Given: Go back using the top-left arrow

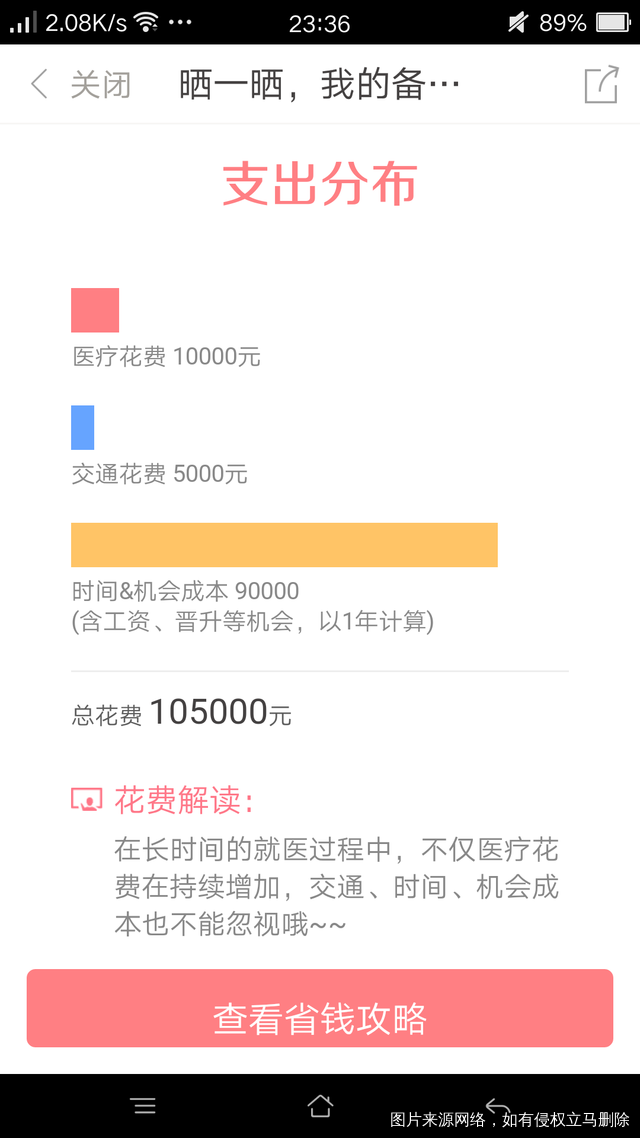Looking at the screenshot, I should coord(39,84).
